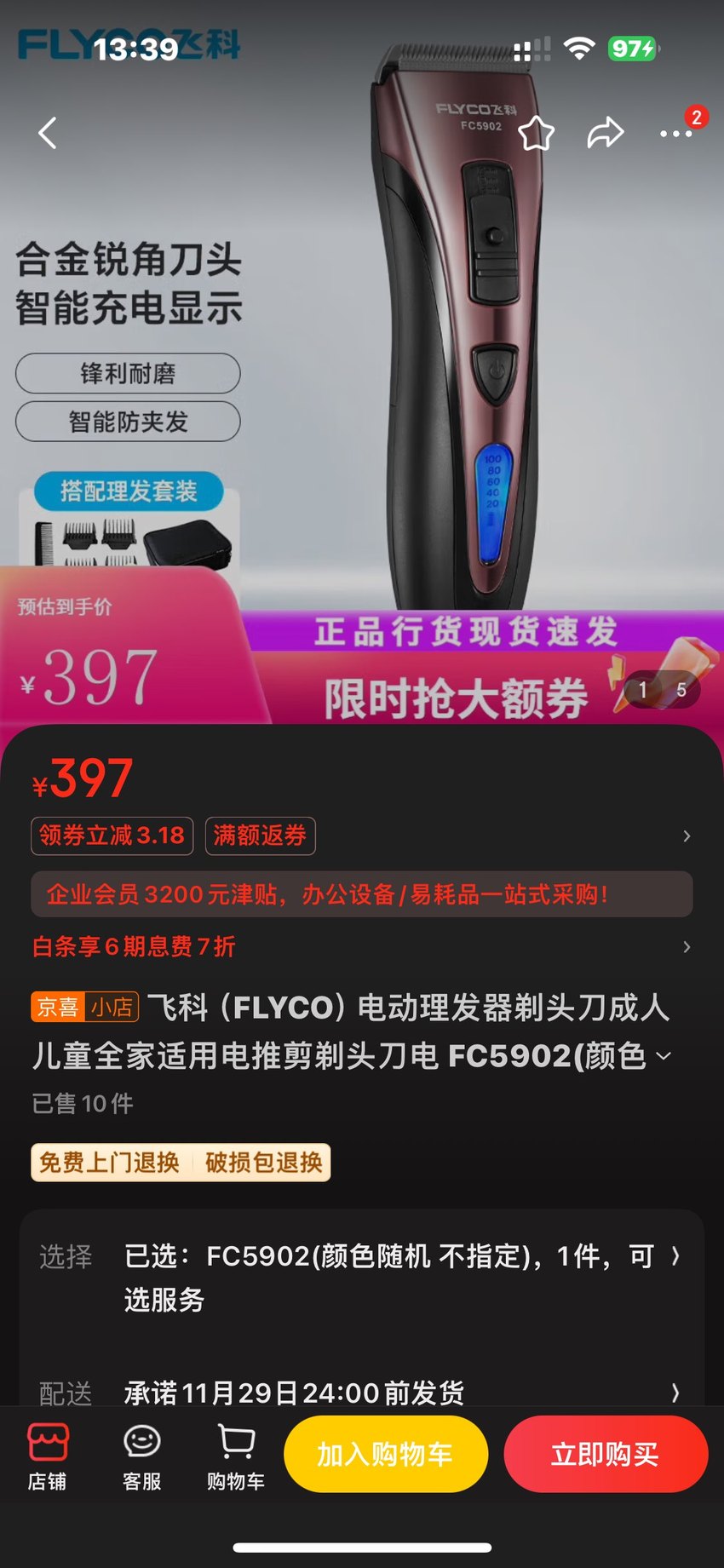
Task: Tap 加入购物车 to add item
Action: [x=386, y=1454]
